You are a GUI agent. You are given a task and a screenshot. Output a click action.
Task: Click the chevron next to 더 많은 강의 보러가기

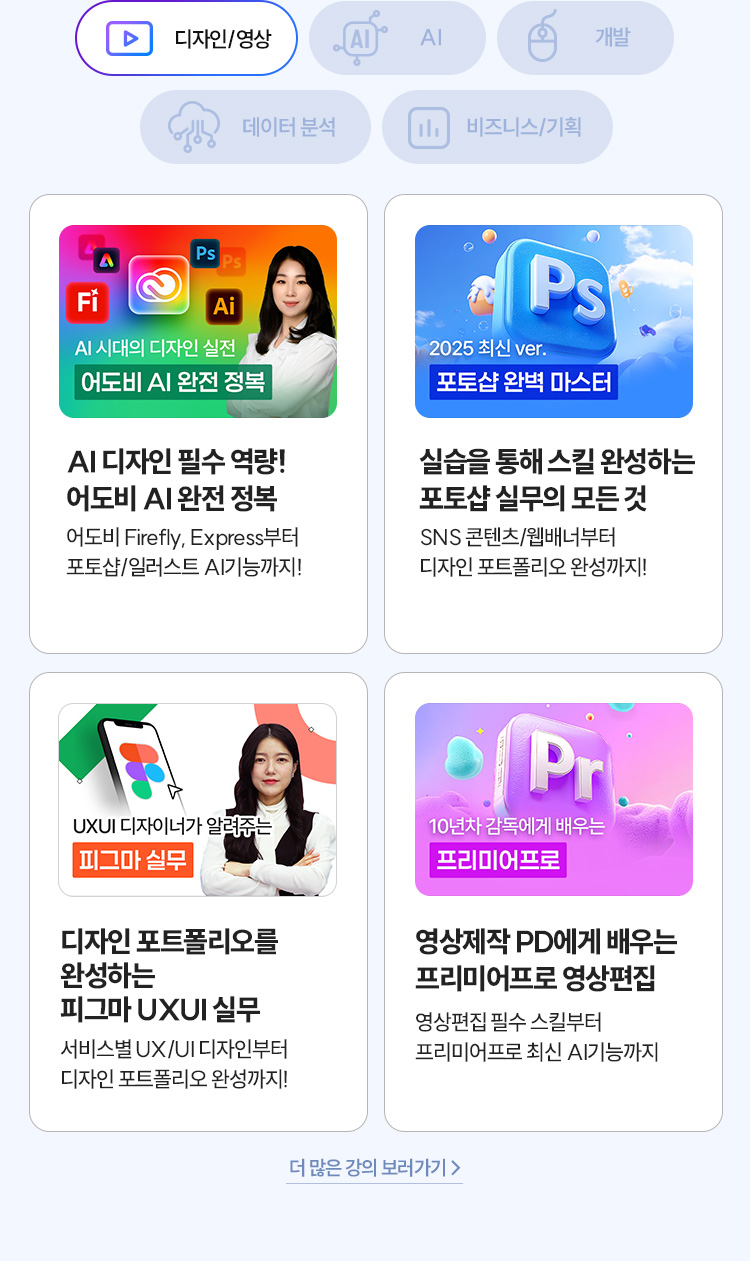click(x=453, y=1167)
